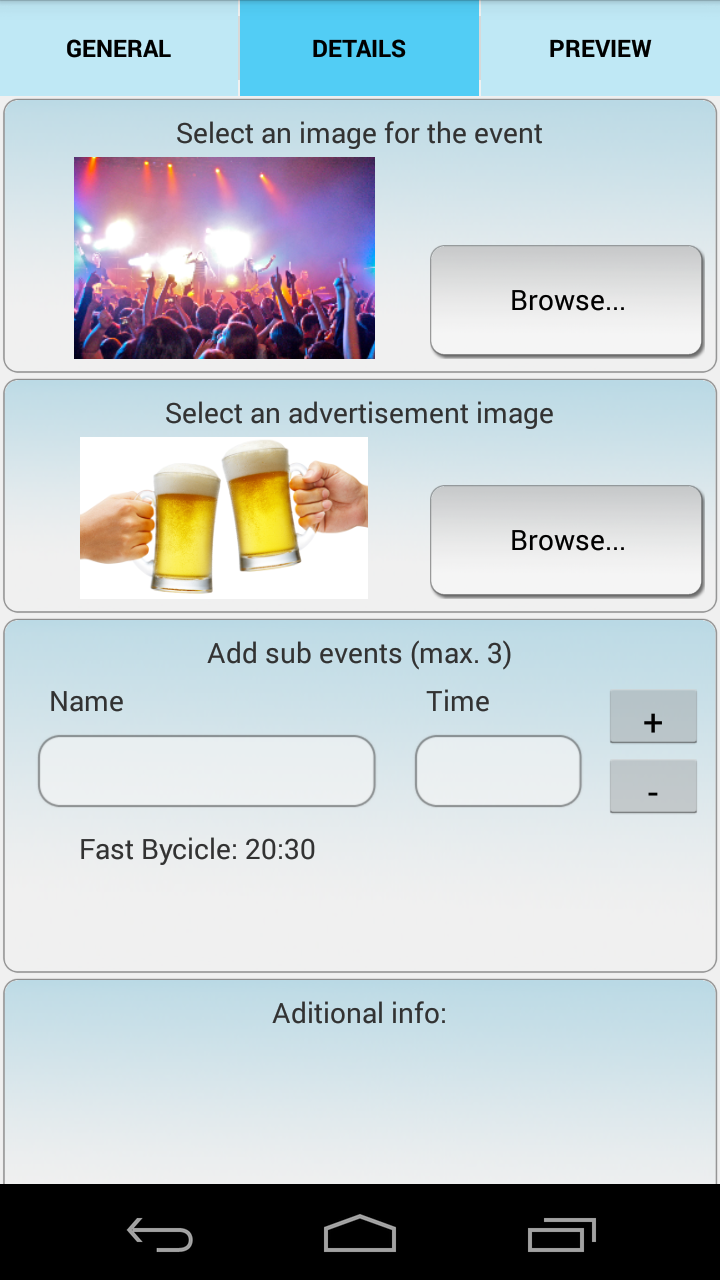Switch to the PREVIEW tab
720x1280 pixels.
coord(600,48)
